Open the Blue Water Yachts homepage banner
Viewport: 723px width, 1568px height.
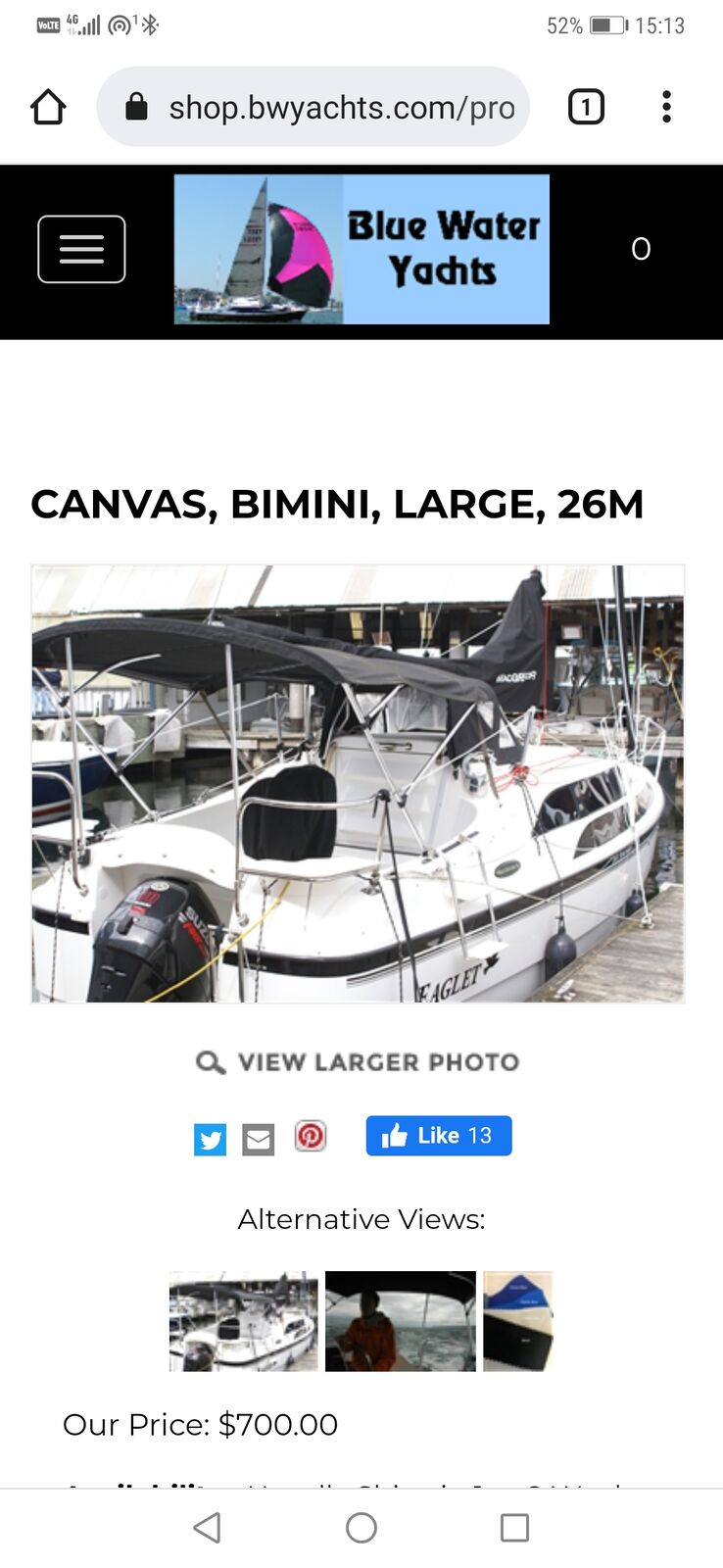pyautogui.click(x=361, y=249)
